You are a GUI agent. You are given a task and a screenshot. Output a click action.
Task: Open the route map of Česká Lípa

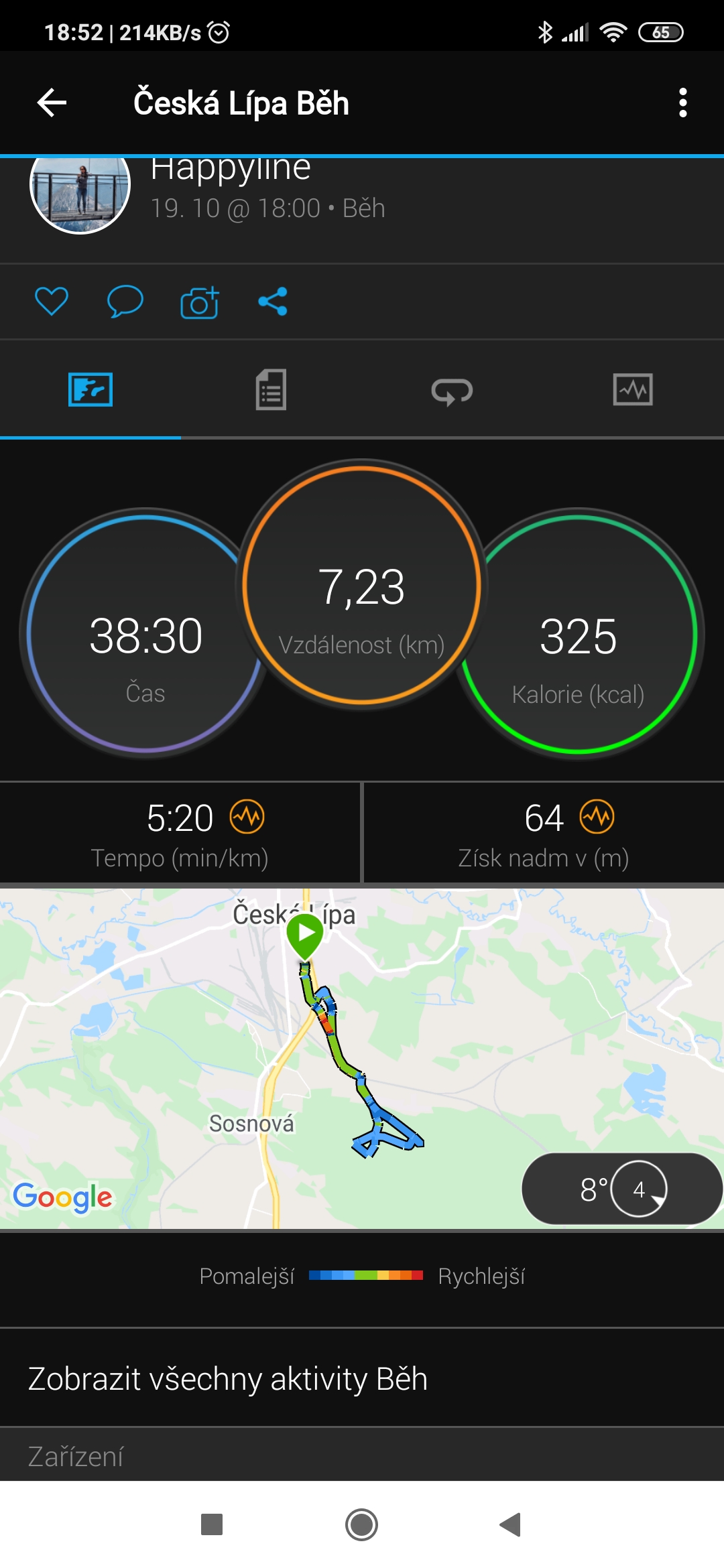[362, 1059]
